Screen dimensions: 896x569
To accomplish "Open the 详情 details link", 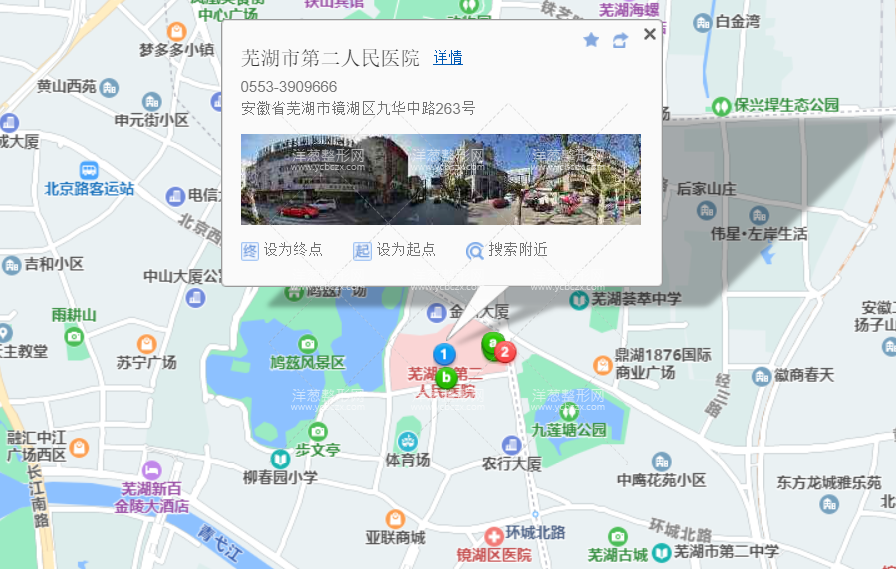I will click(447, 58).
